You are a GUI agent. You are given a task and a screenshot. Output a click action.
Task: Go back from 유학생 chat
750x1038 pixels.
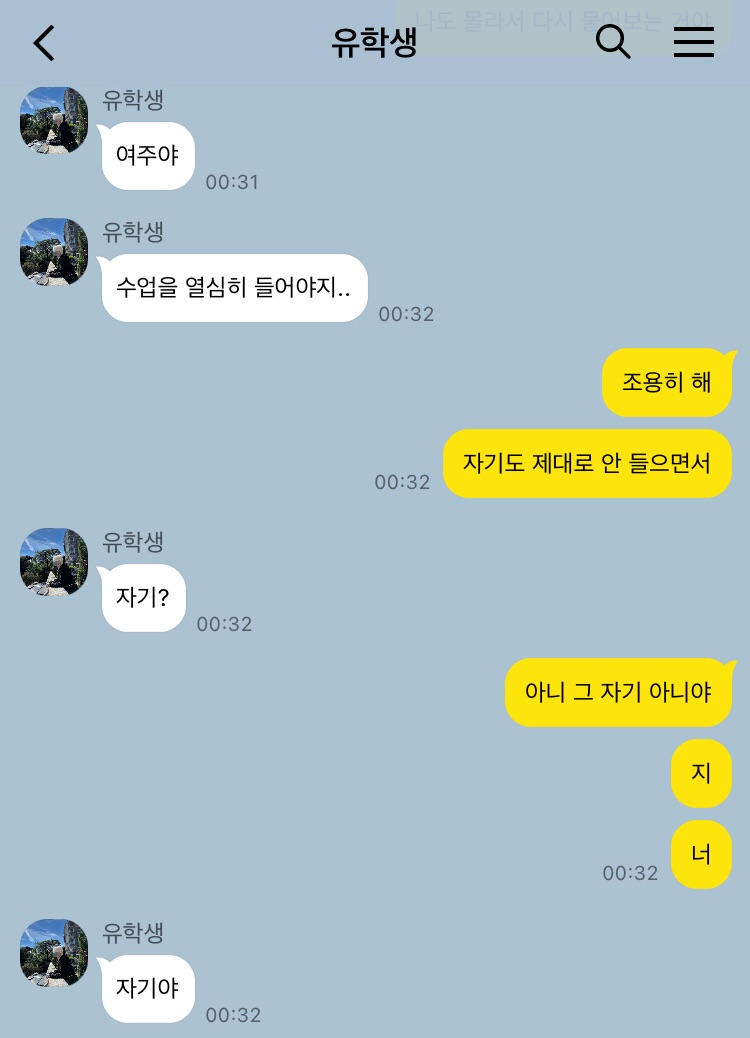44,43
